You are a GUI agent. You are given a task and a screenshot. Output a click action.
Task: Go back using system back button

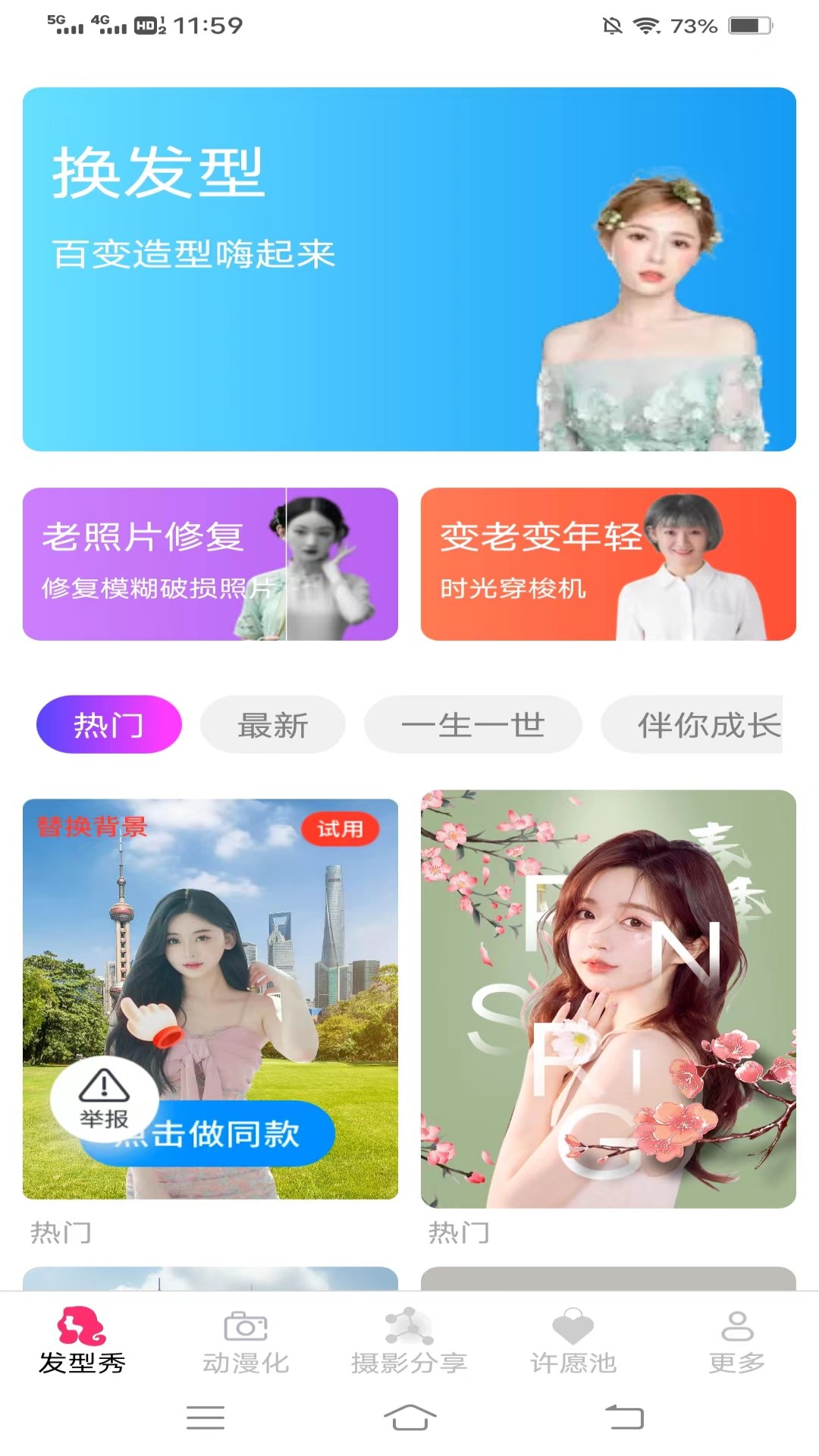click(624, 1417)
